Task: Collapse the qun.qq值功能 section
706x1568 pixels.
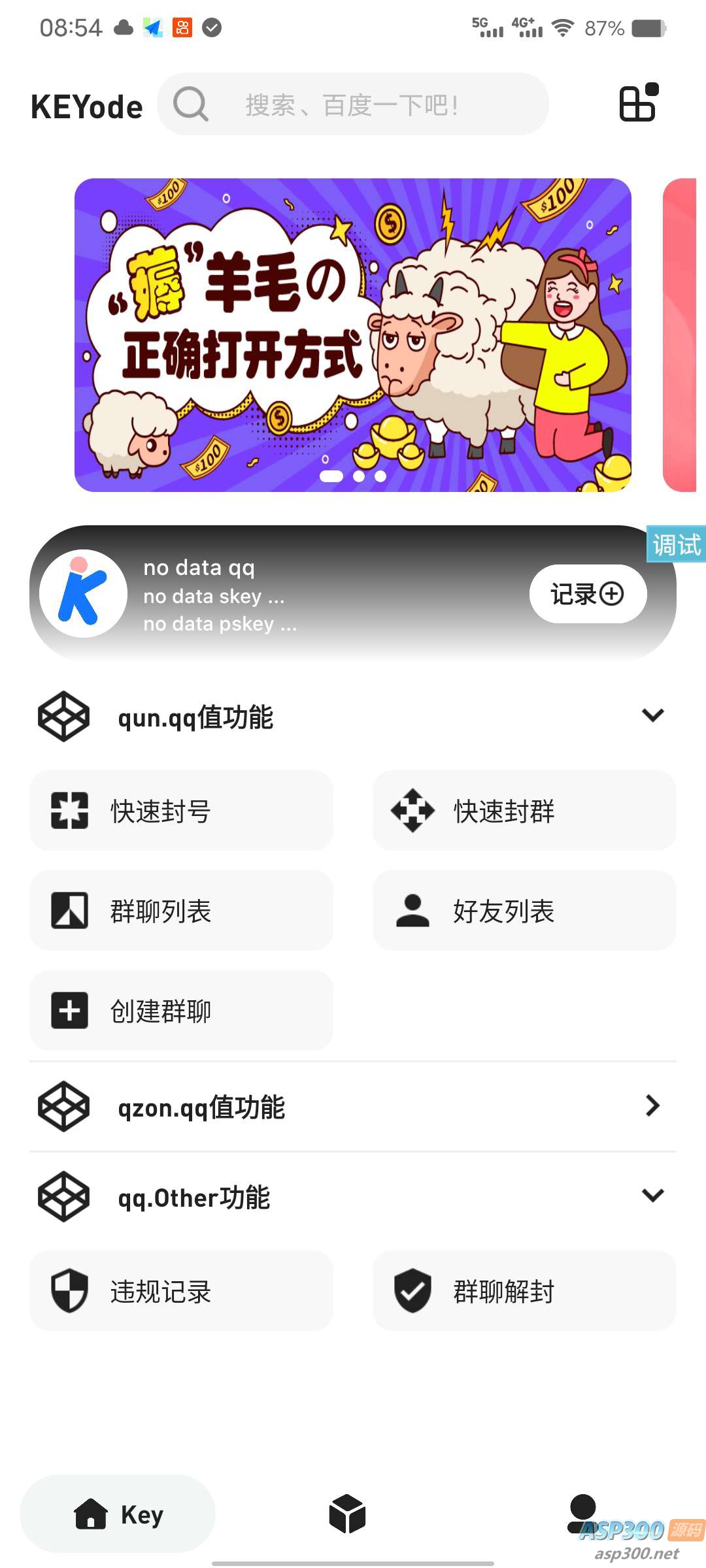Action: click(x=652, y=715)
